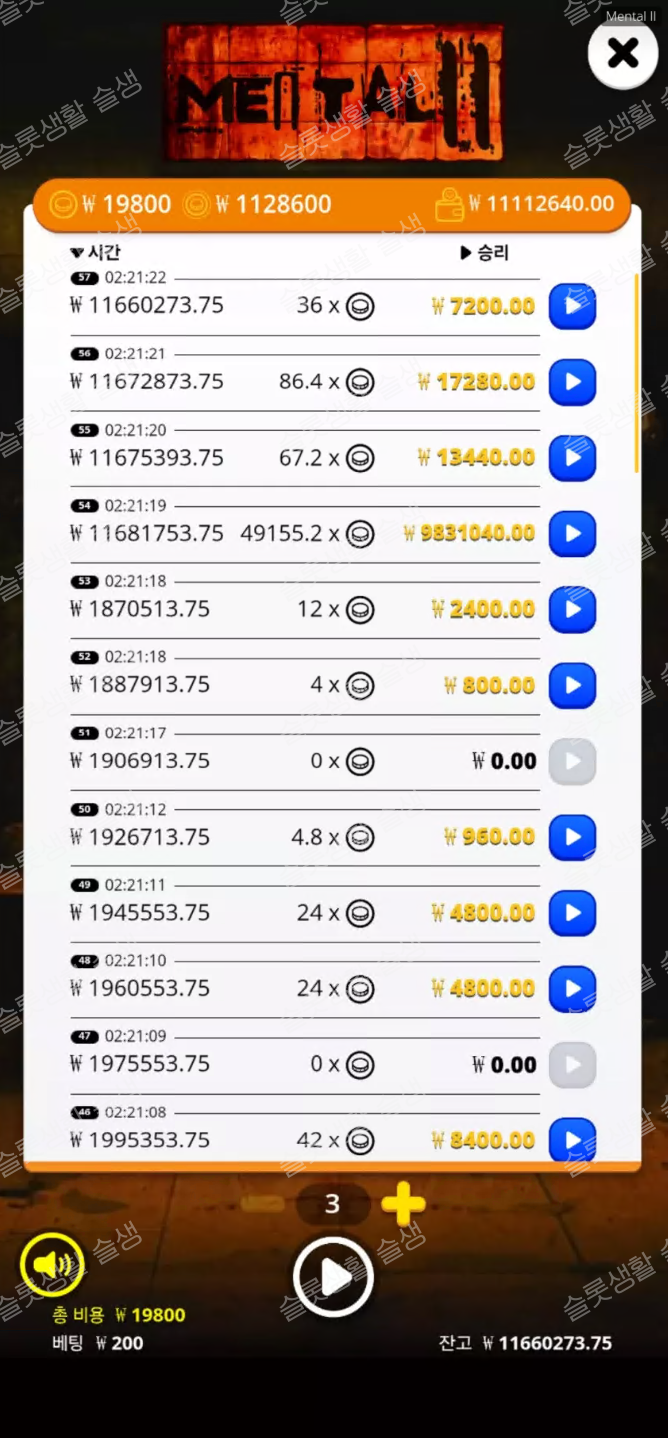Viewport: 668px width, 1438px height.
Task: Replay the ₩4800.00 win from 02:21:11
Action: click(x=572, y=913)
